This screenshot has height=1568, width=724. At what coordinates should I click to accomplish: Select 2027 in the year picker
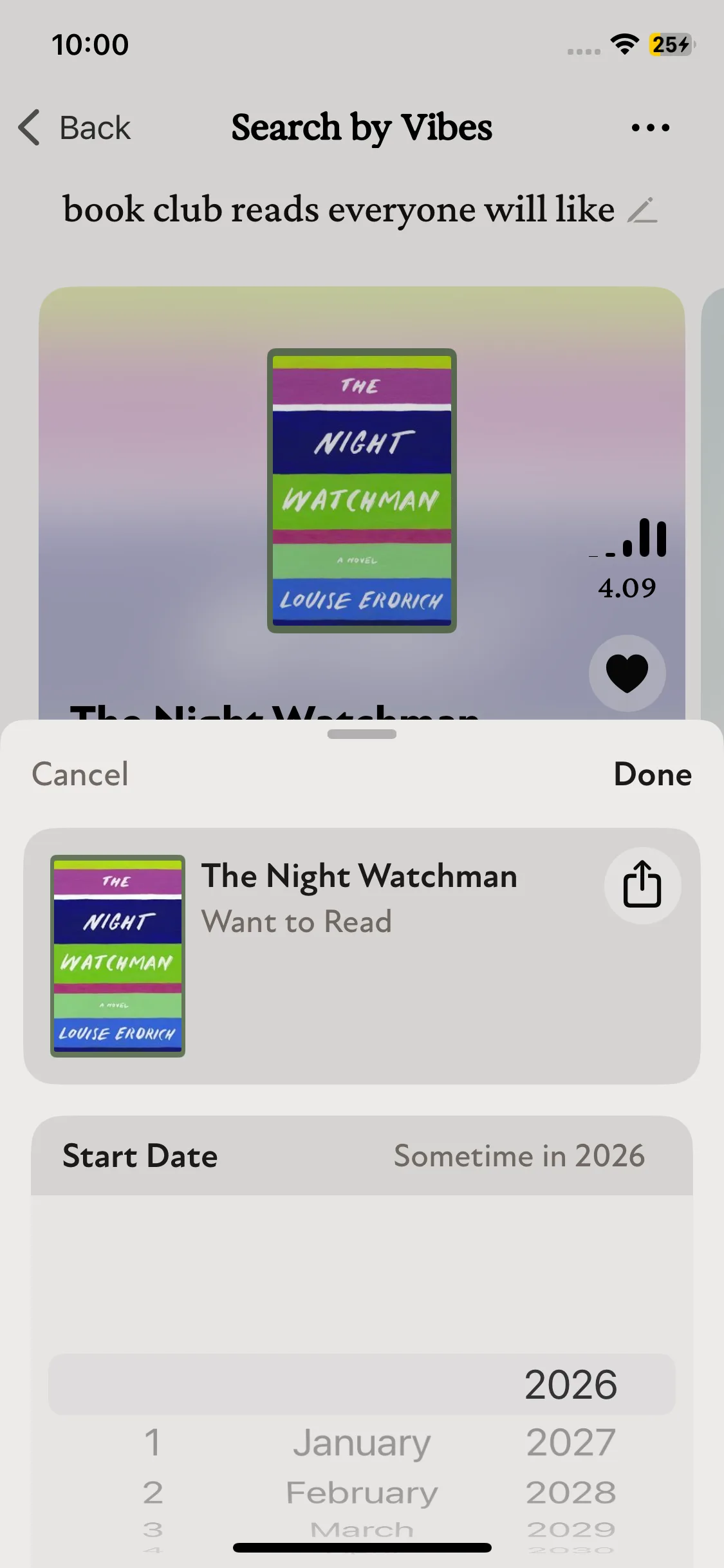[570, 1442]
